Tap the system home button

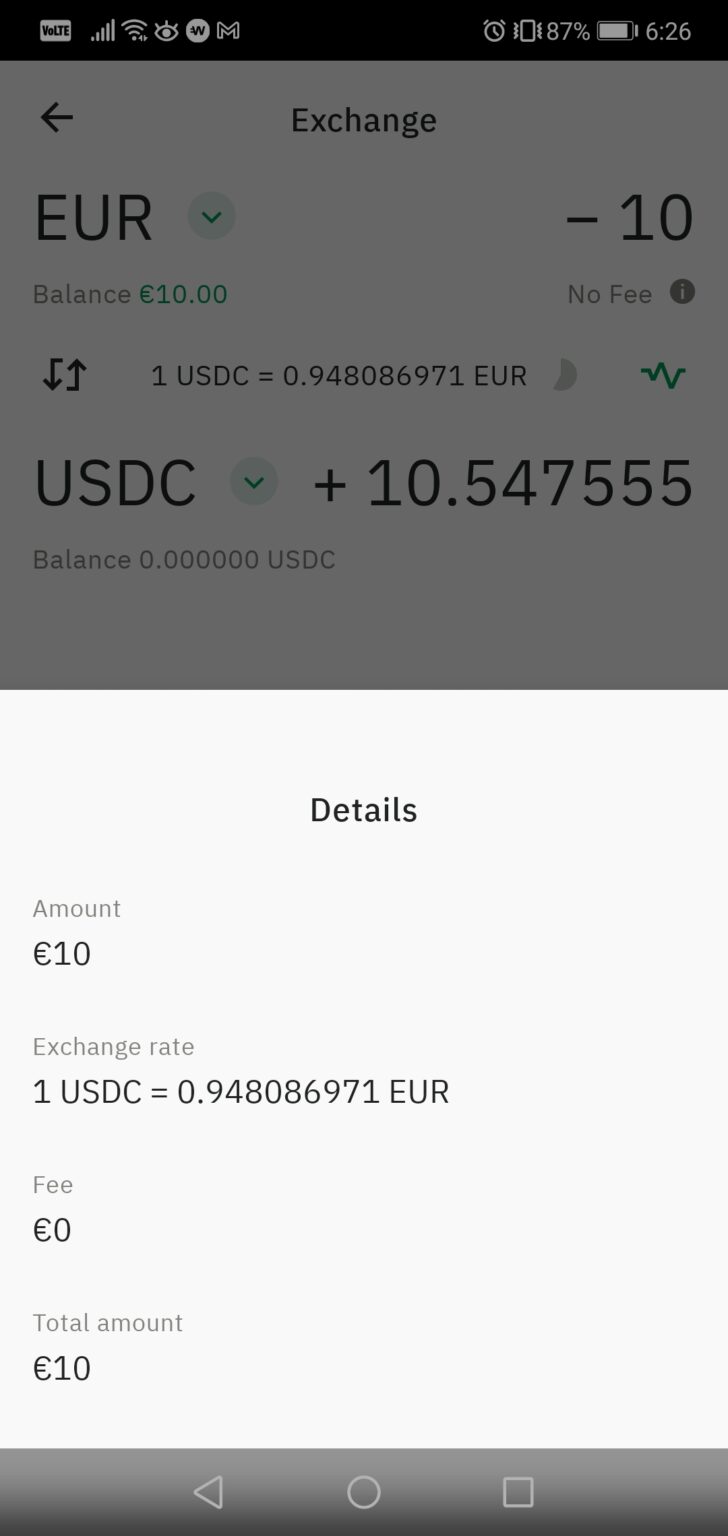click(363, 1492)
